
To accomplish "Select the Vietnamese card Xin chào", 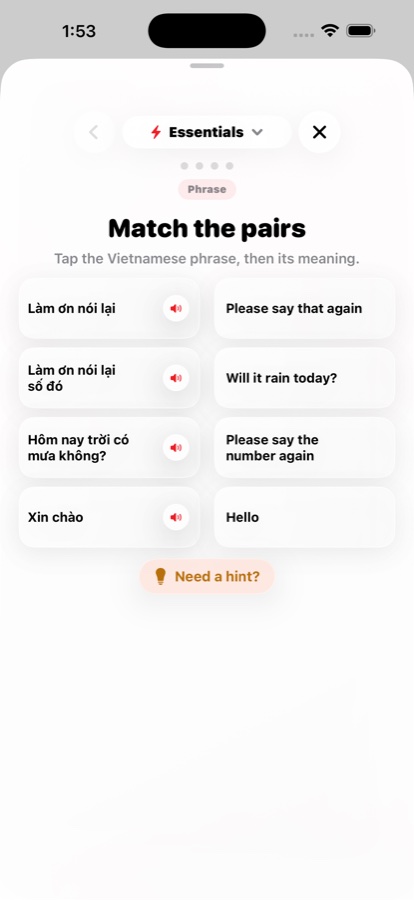I will [109, 517].
